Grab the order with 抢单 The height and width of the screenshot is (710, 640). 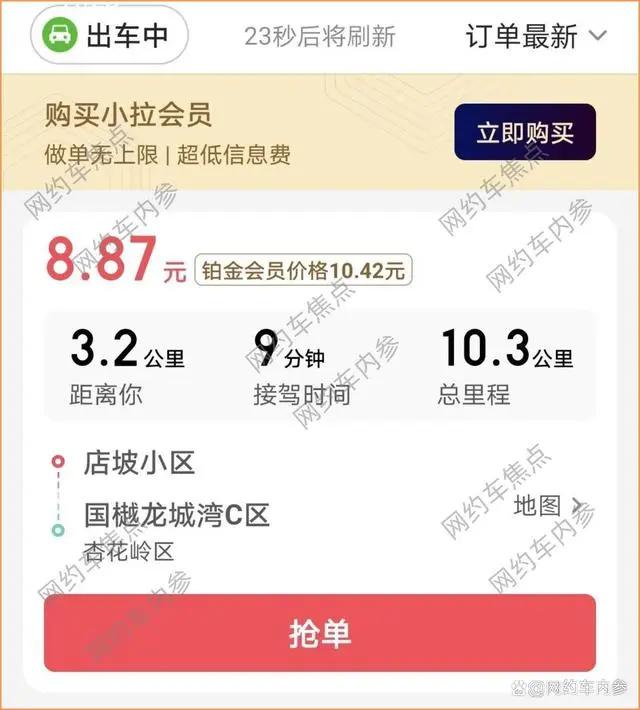319,633
